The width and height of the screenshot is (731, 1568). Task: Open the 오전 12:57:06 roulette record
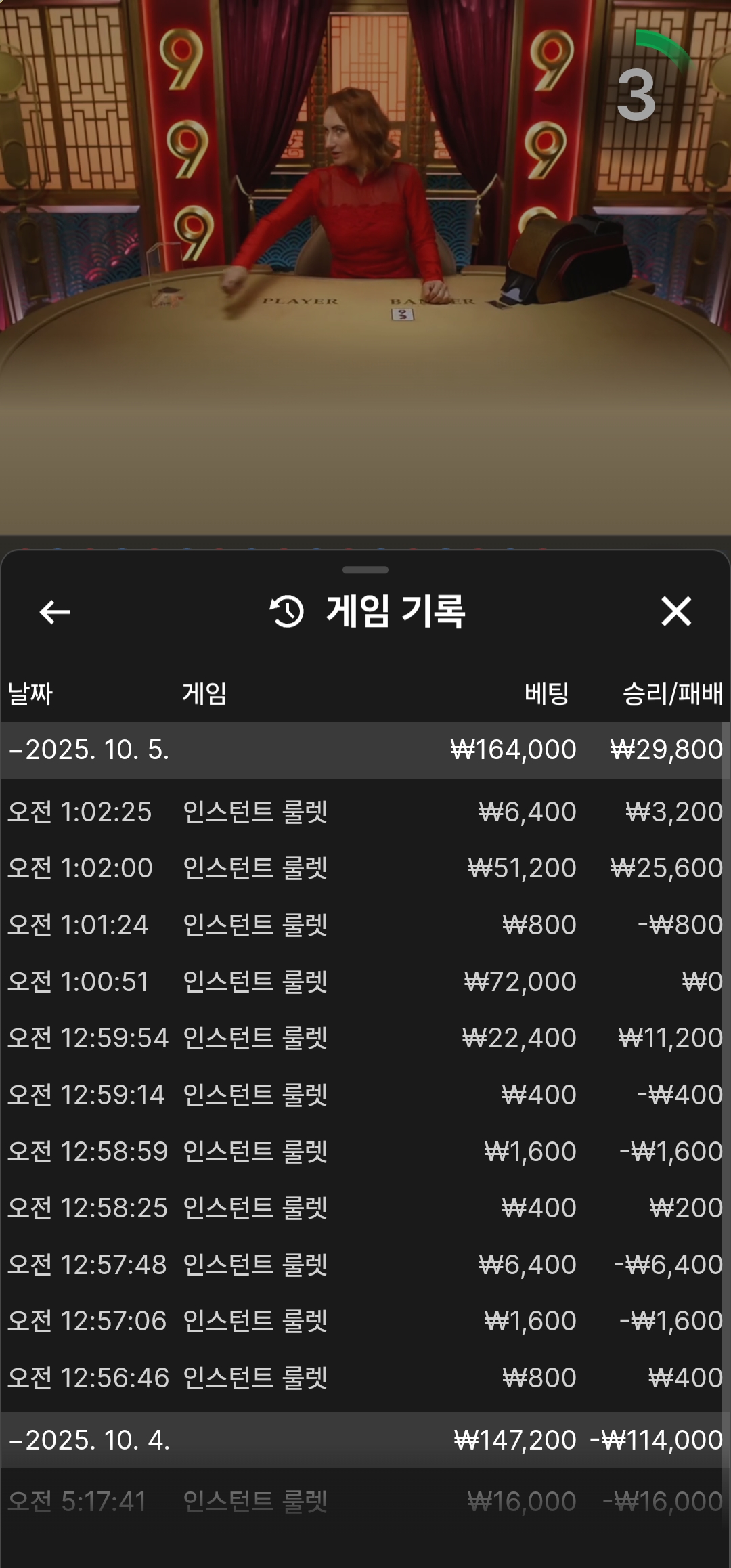coord(364,1321)
